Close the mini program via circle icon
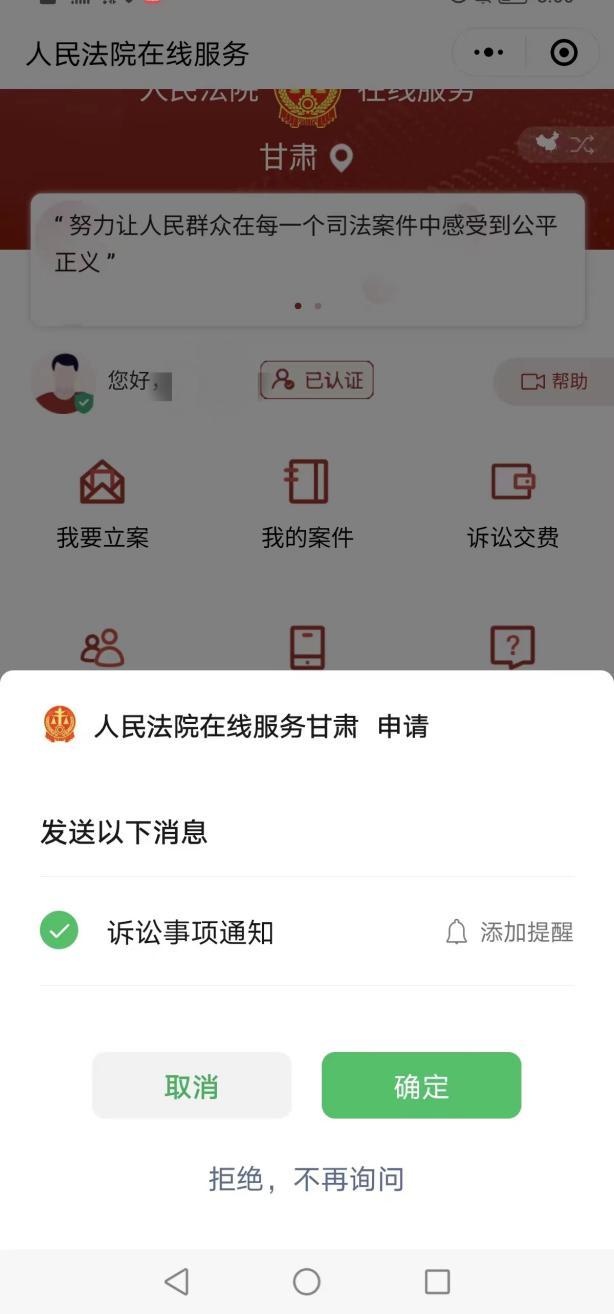Viewport: 614px width, 1314px height. 564,52
